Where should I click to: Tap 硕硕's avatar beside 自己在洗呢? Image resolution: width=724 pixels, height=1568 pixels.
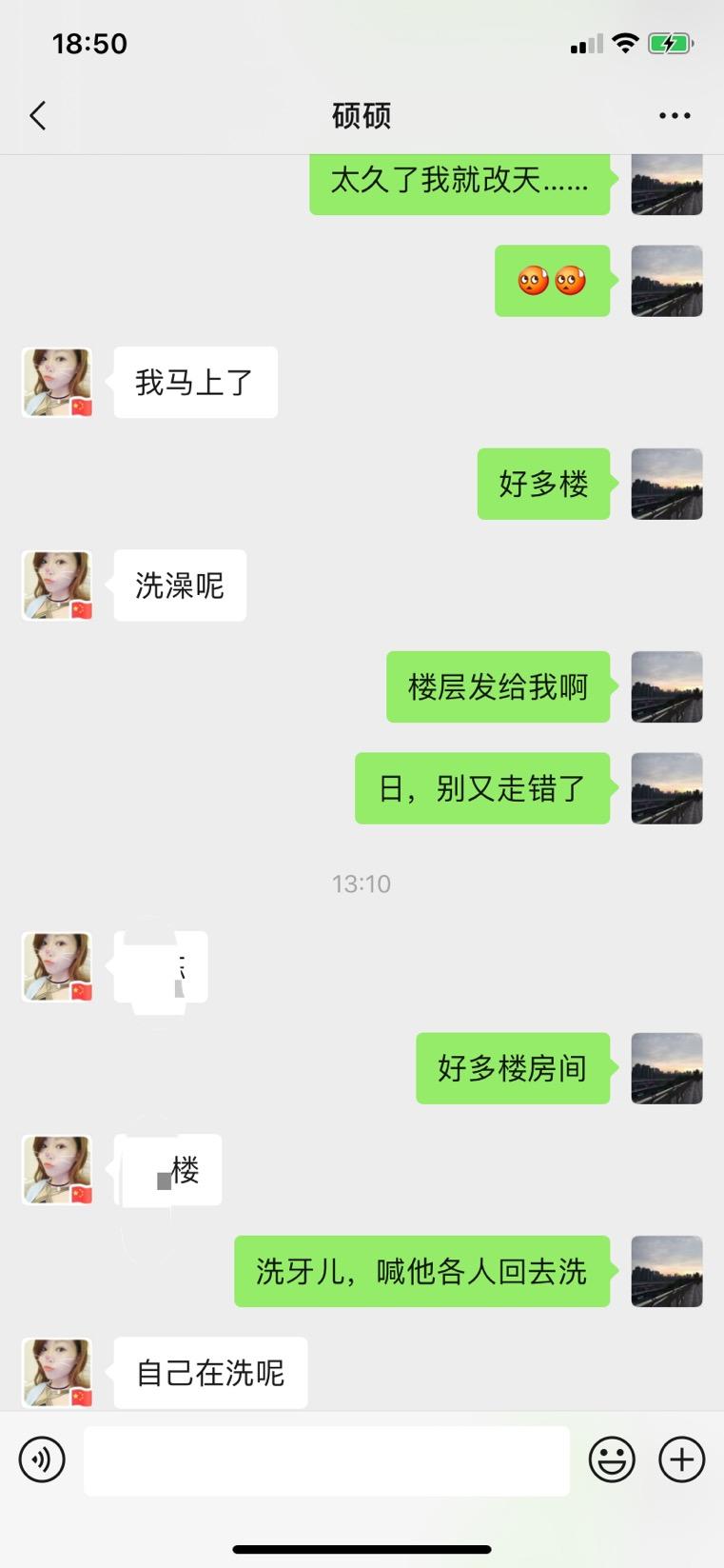click(57, 1372)
